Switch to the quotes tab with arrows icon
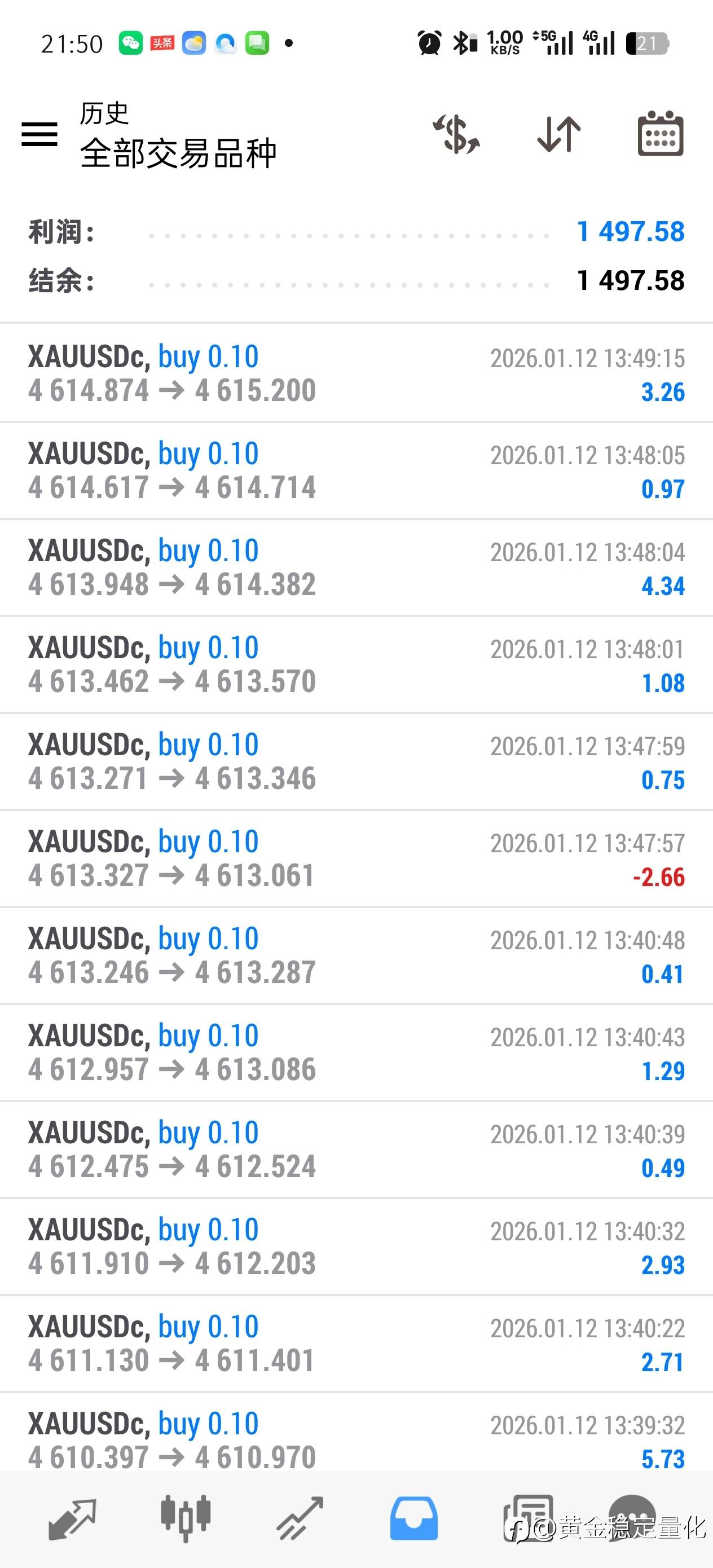The height and width of the screenshot is (1568, 713). coord(72,1518)
